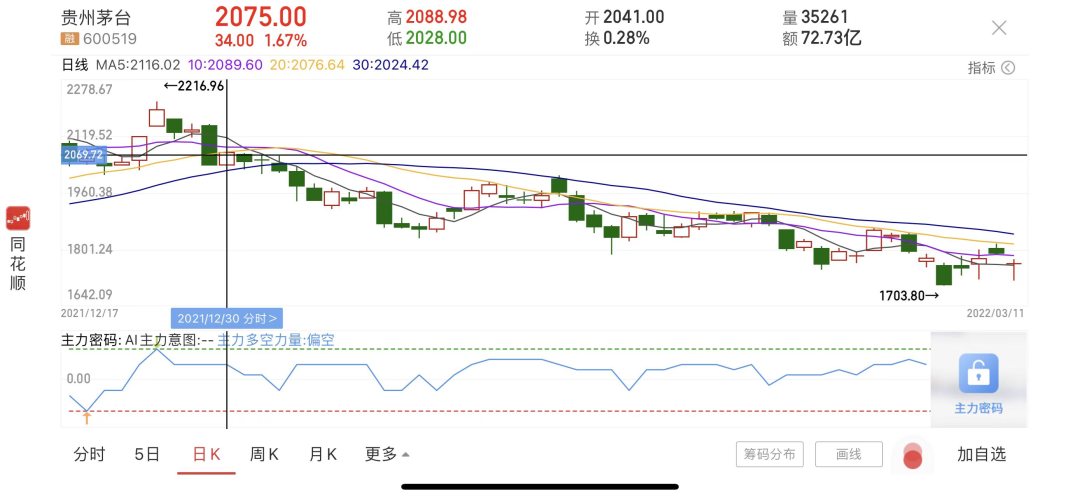1080x499 pixels.
Task: Switch to the 分时 tab
Action: (89, 454)
